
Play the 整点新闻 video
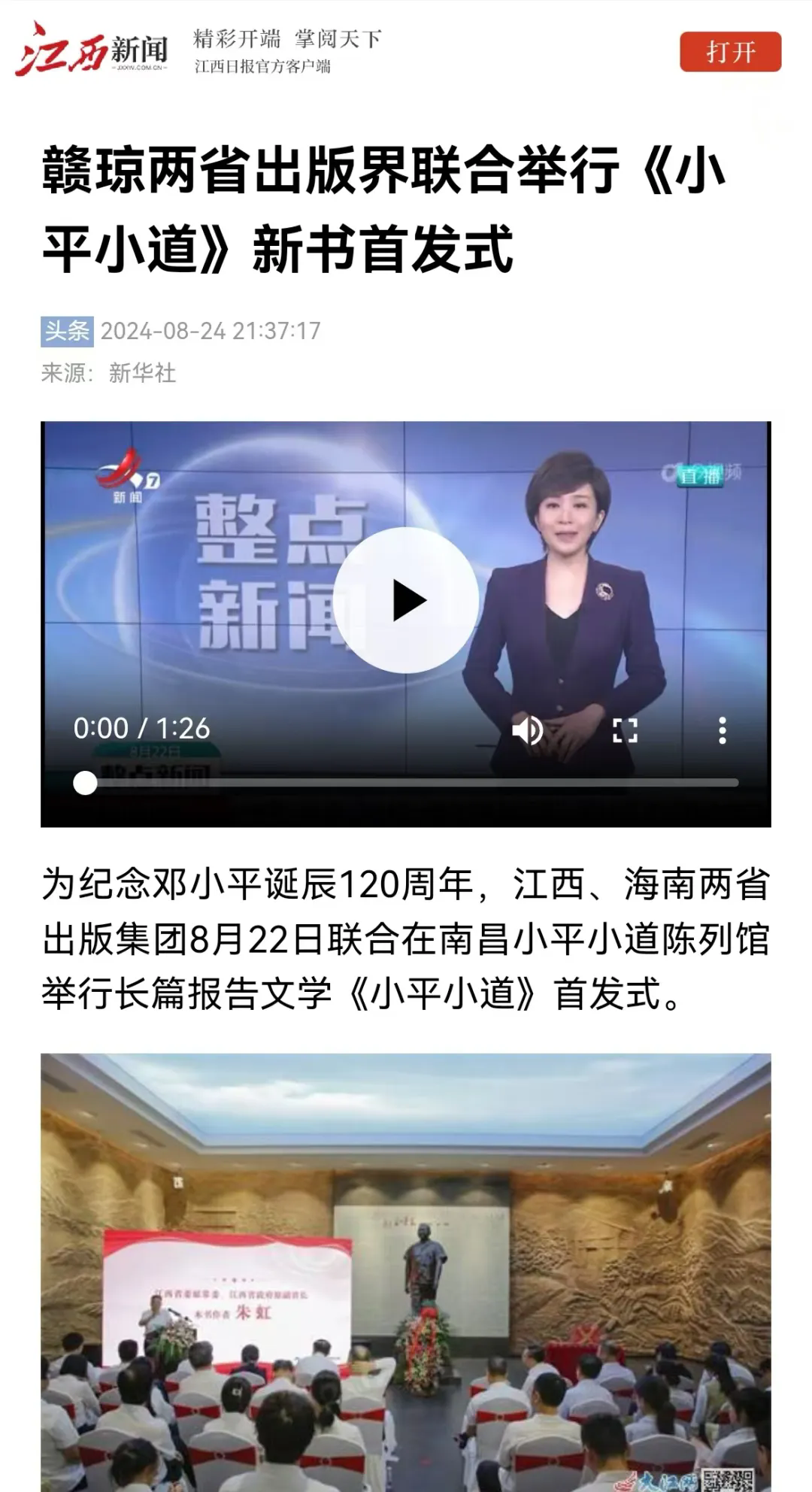[406, 600]
